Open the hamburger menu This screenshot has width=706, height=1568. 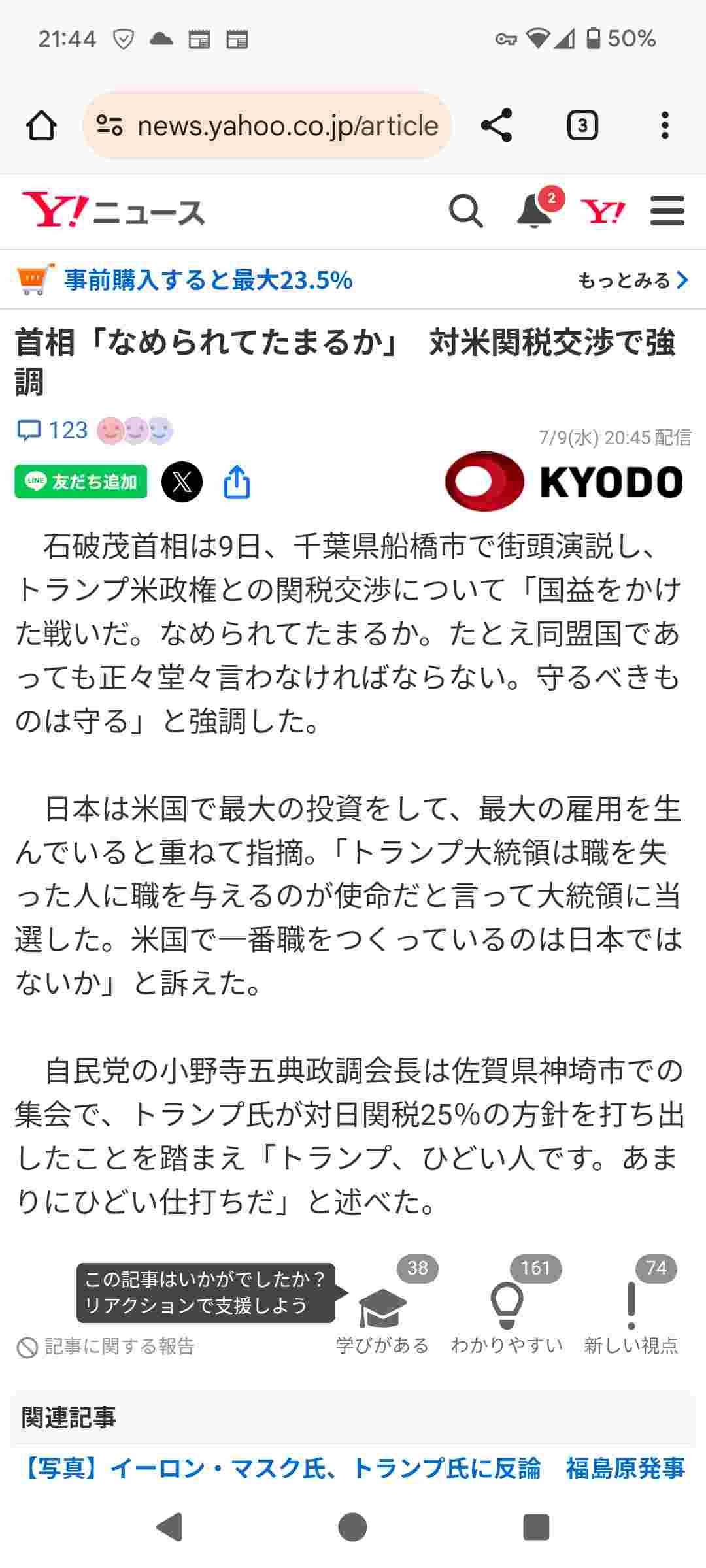pos(667,211)
